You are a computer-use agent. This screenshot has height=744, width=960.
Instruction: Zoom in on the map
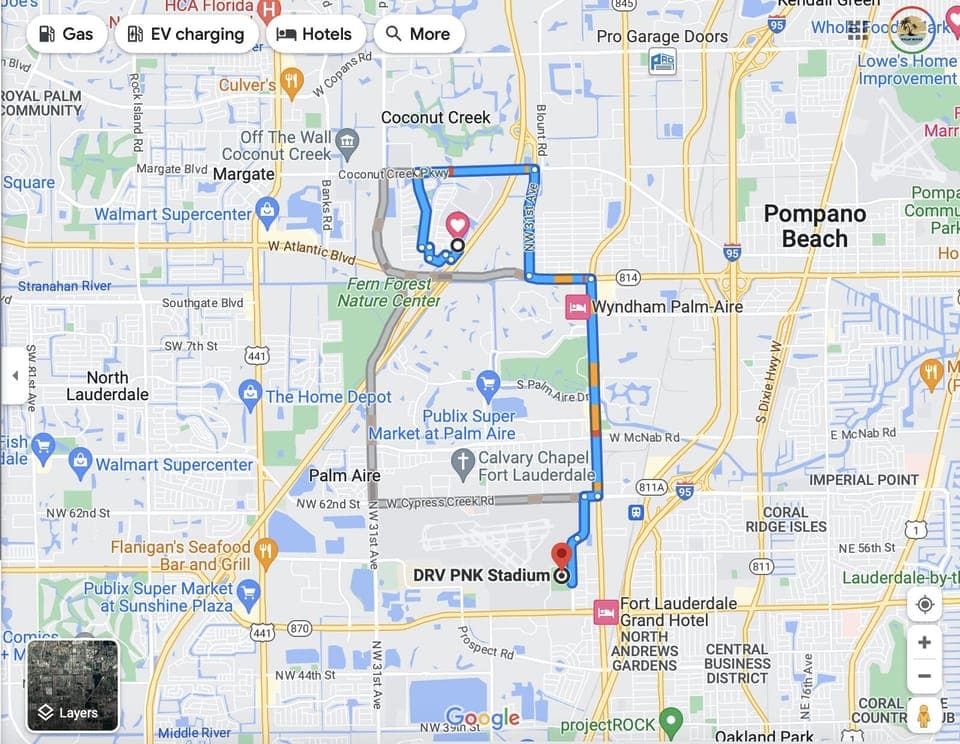pos(924,642)
